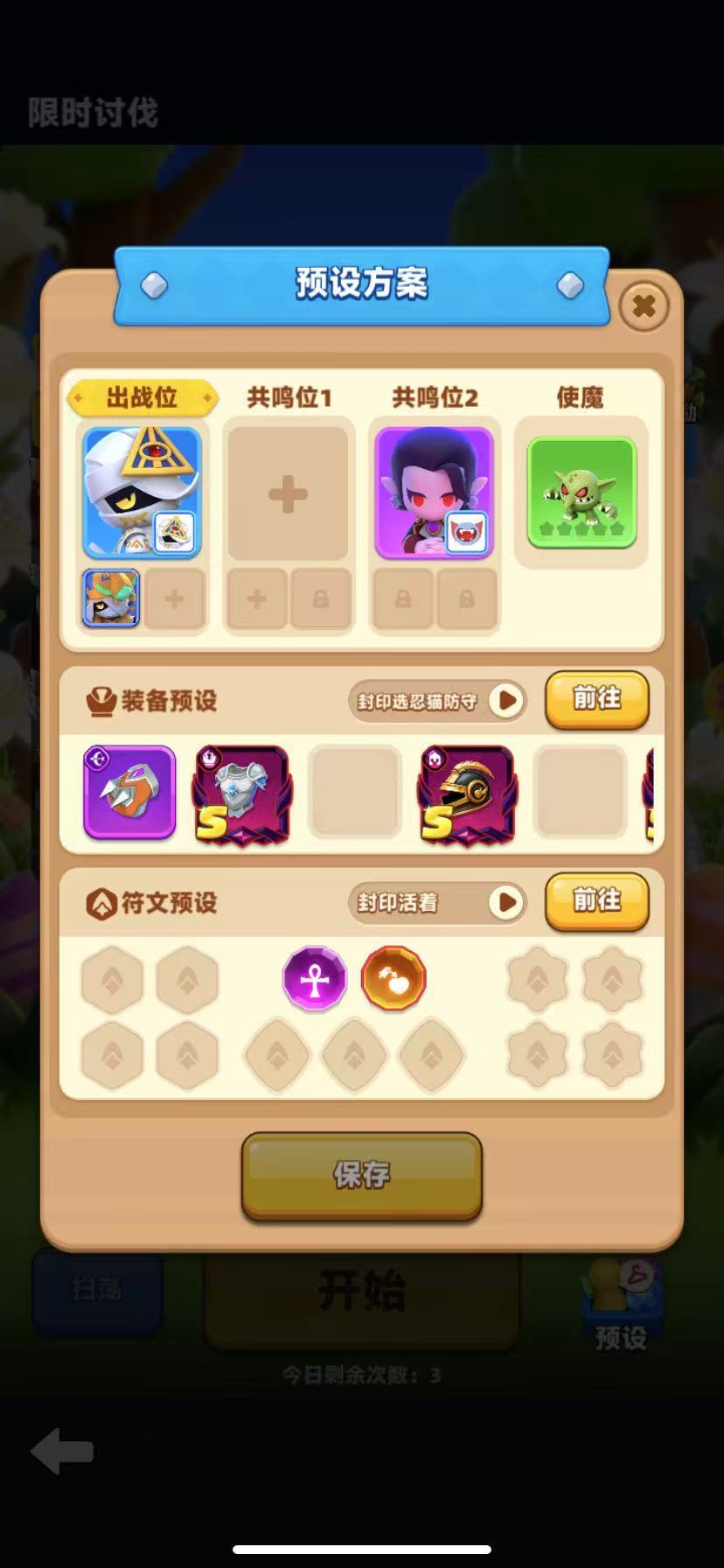Add a hero to the empty 共鸣位1 slot
724x1568 pixels.
[x=287, y=493]
